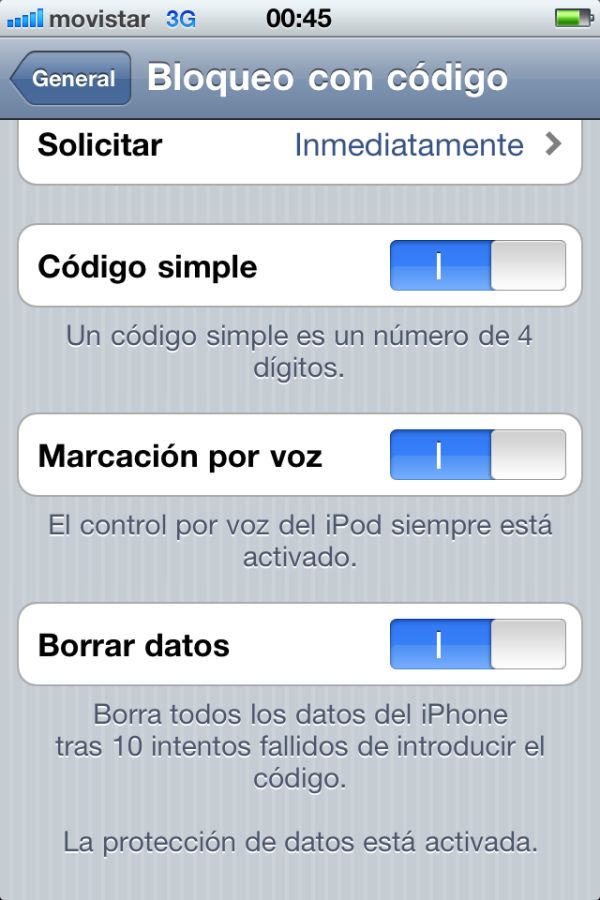This screenshot has height=900, width=600.
Task: Go back to General settings
Action: [x=72, y=79]
